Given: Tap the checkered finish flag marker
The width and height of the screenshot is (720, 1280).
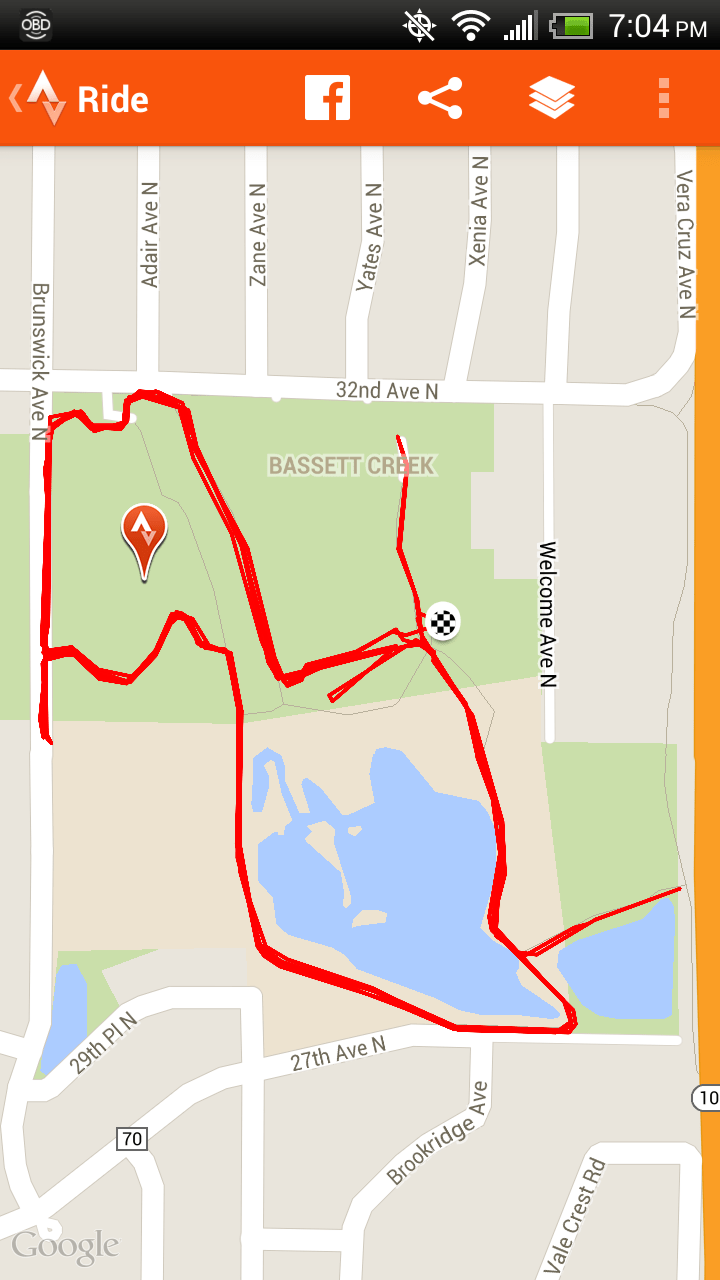Looking at the screenshot, I should [442, 622].
